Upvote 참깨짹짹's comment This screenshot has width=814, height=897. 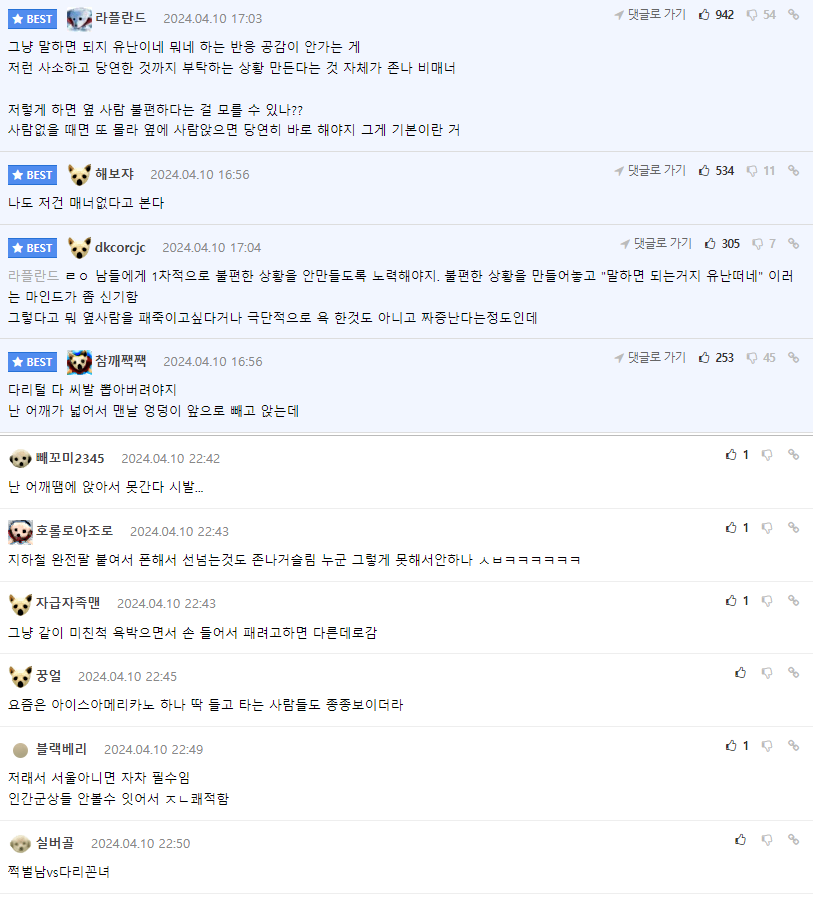click(705, 357)
